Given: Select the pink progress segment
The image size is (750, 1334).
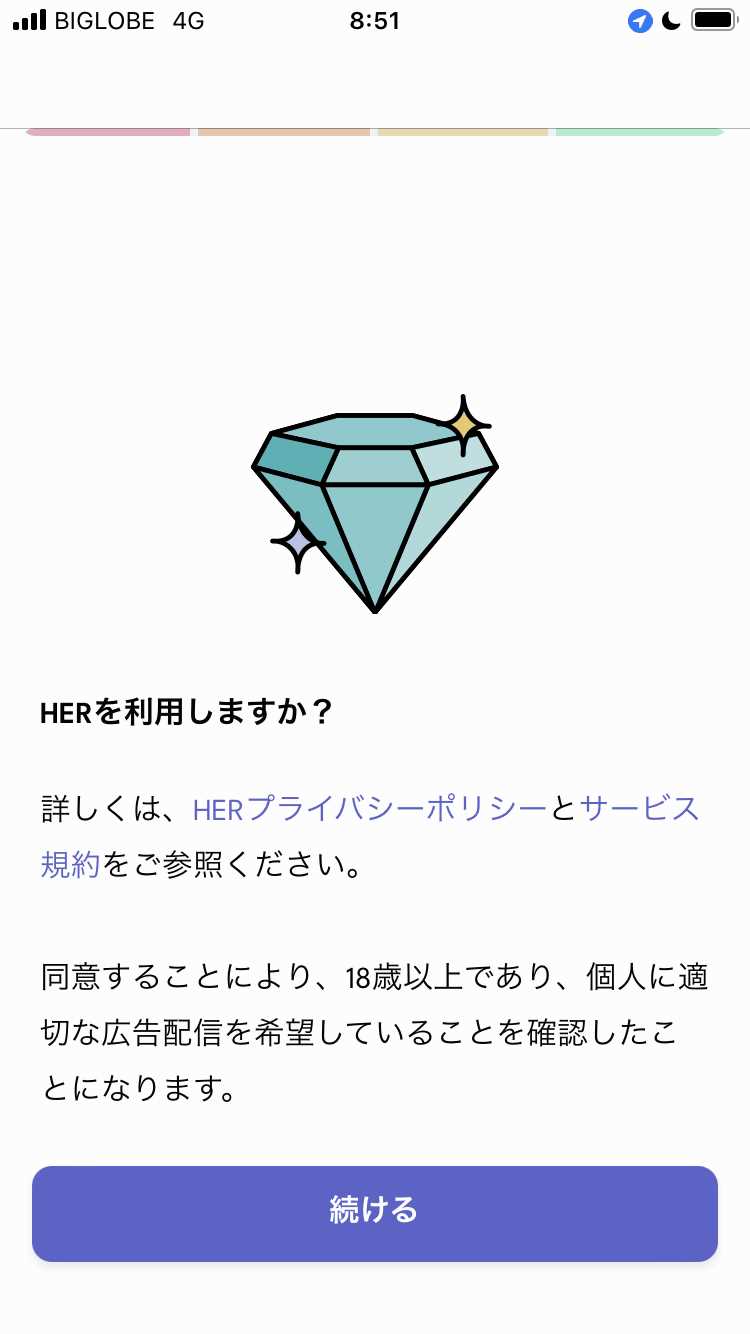Looking at the screenshot, I should (107, 131).
